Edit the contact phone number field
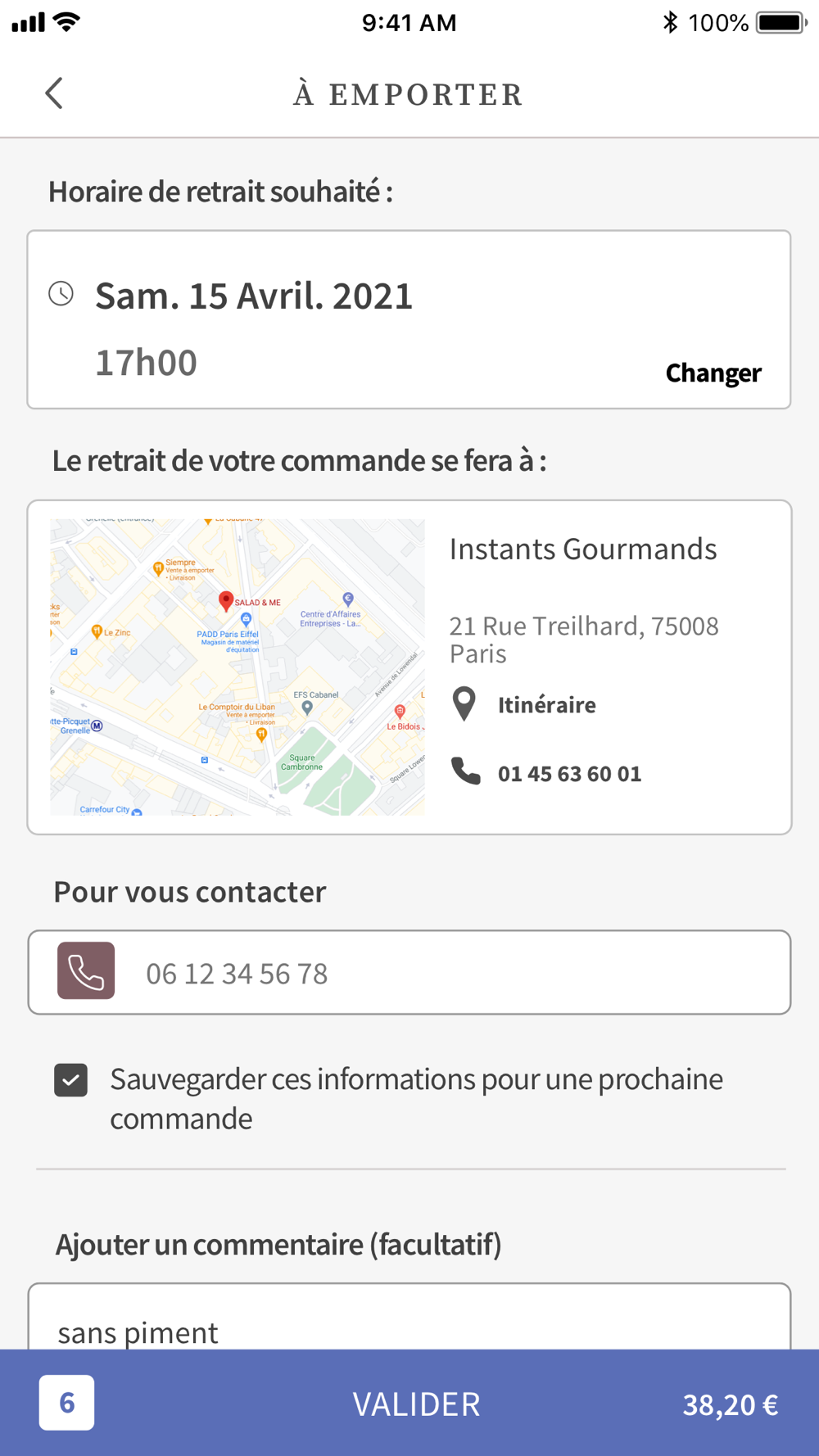The height and width of the screenshot is (1456, 819). 409,972
